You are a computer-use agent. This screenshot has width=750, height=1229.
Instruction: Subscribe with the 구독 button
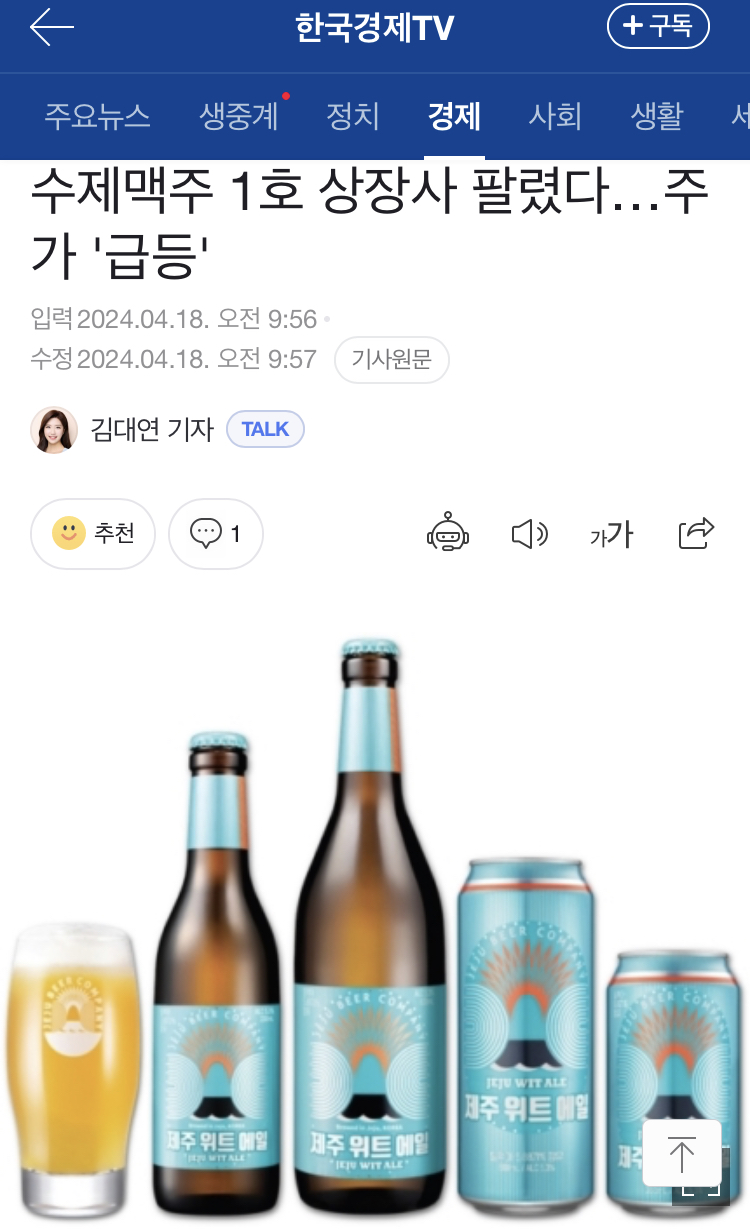(x=658, y=27)
